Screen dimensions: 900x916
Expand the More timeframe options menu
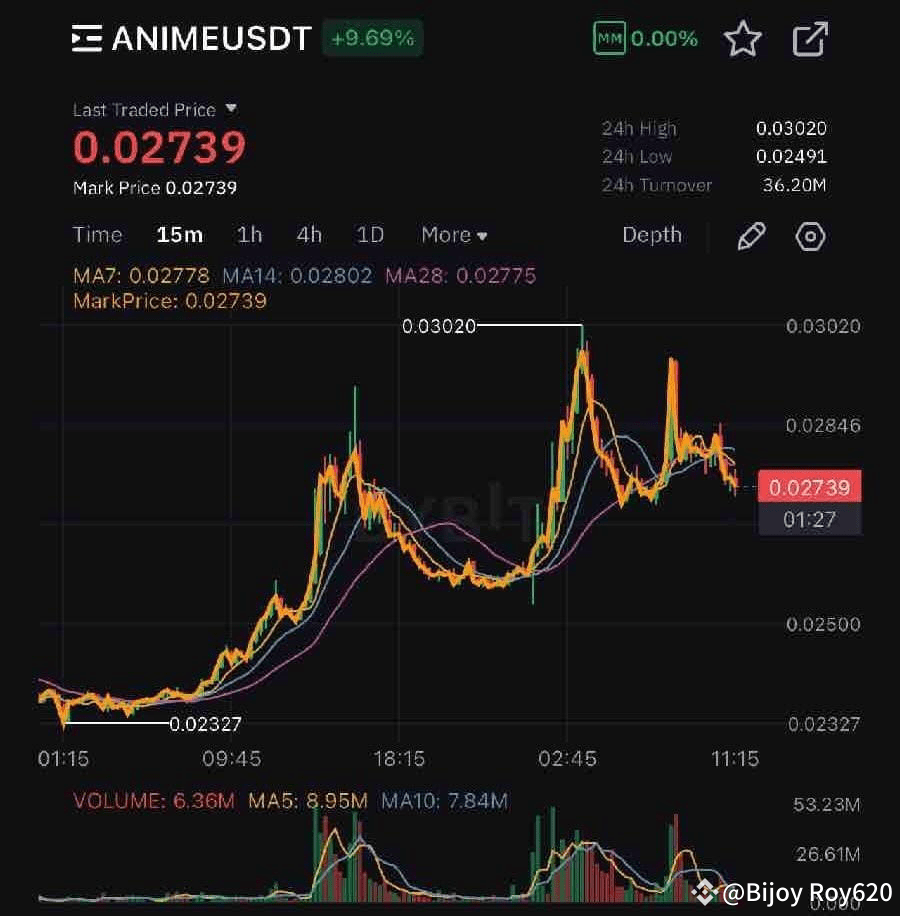(x=453, y=235)
